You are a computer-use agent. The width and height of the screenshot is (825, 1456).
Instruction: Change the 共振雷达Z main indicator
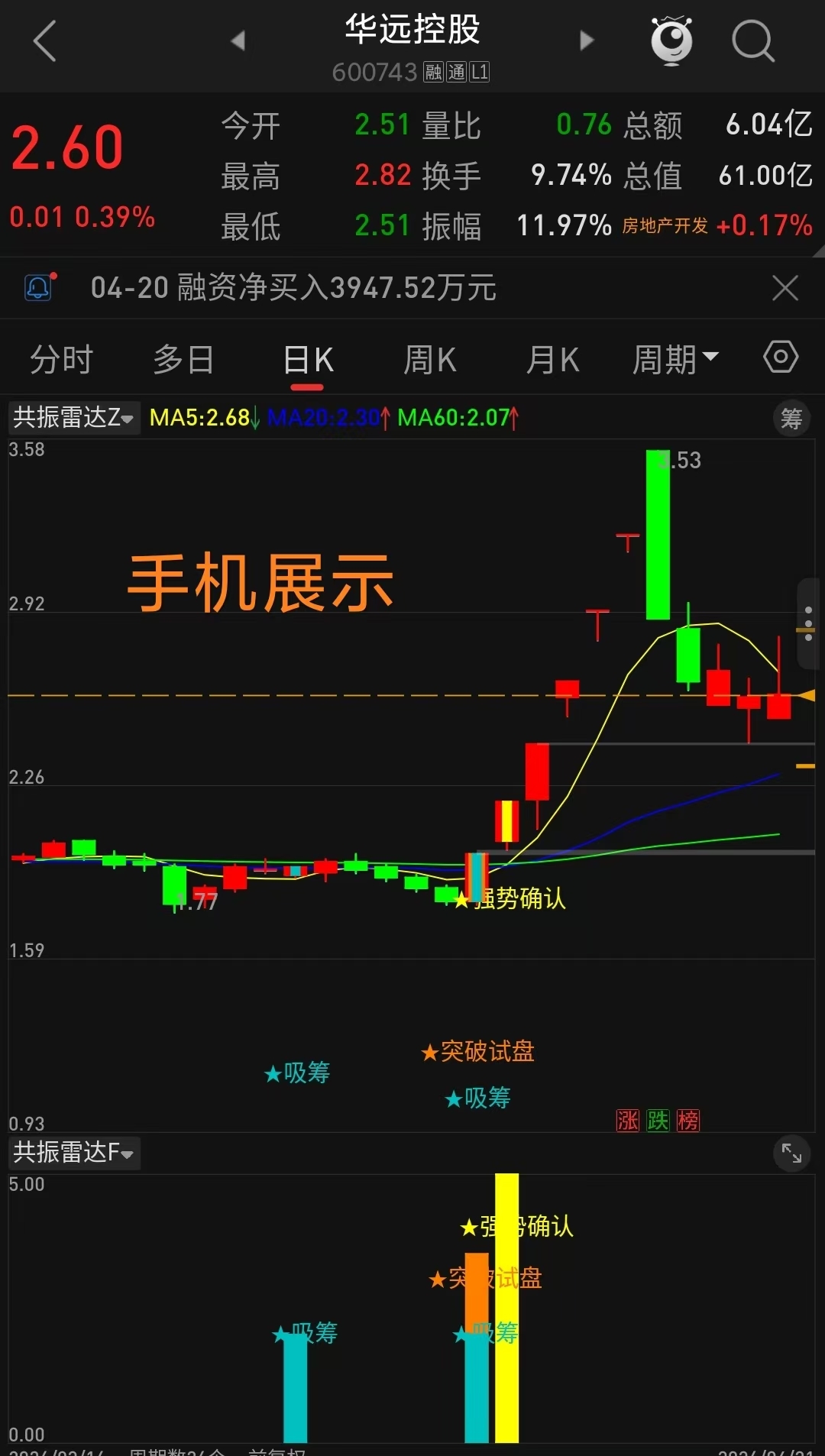pos(73,417)
